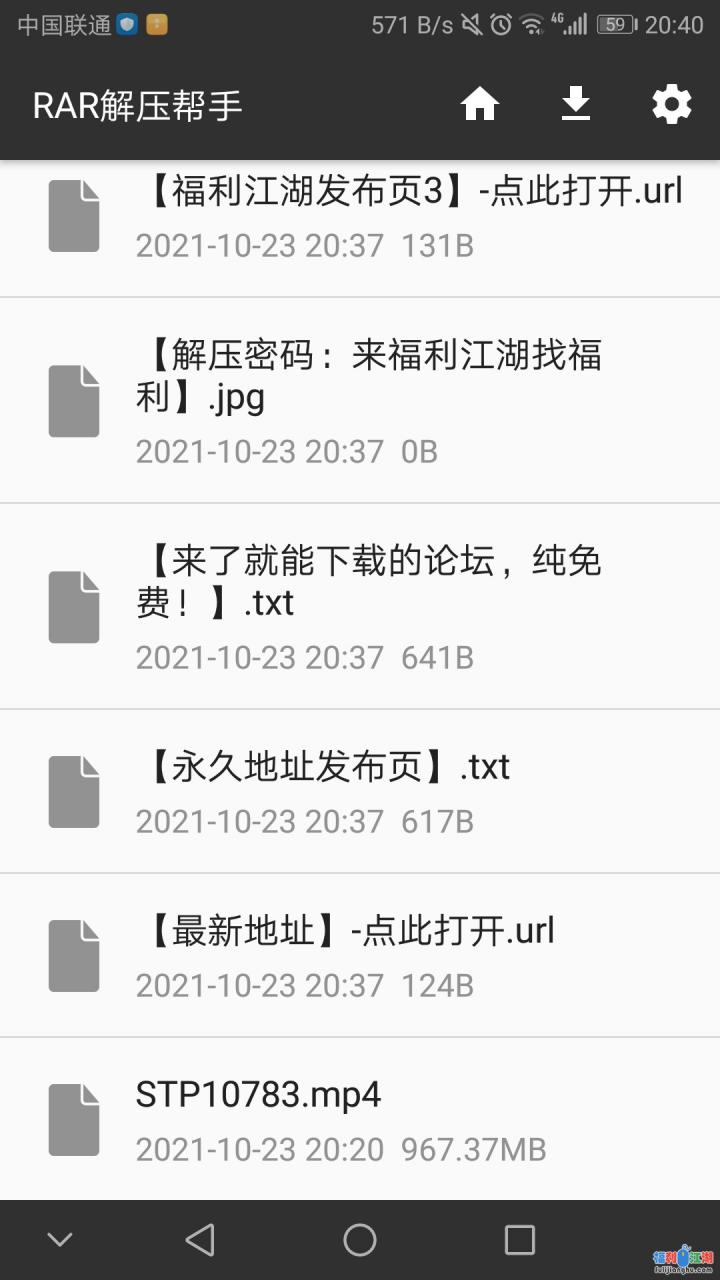This screenshot has height=1280, width=720.
Task: Open the download icon in app bar
Action: [x=575, y=104]
